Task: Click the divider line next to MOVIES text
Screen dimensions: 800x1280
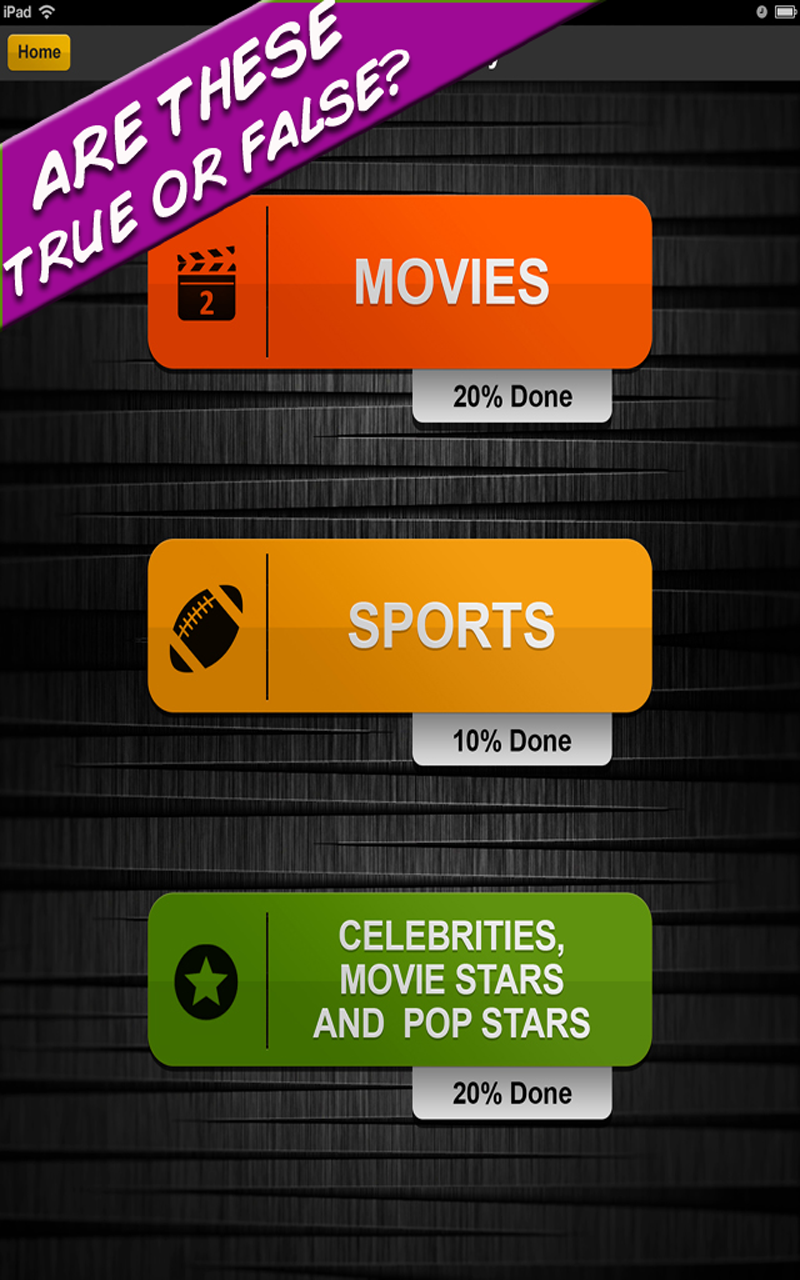Action: click(x=267, y=280)
